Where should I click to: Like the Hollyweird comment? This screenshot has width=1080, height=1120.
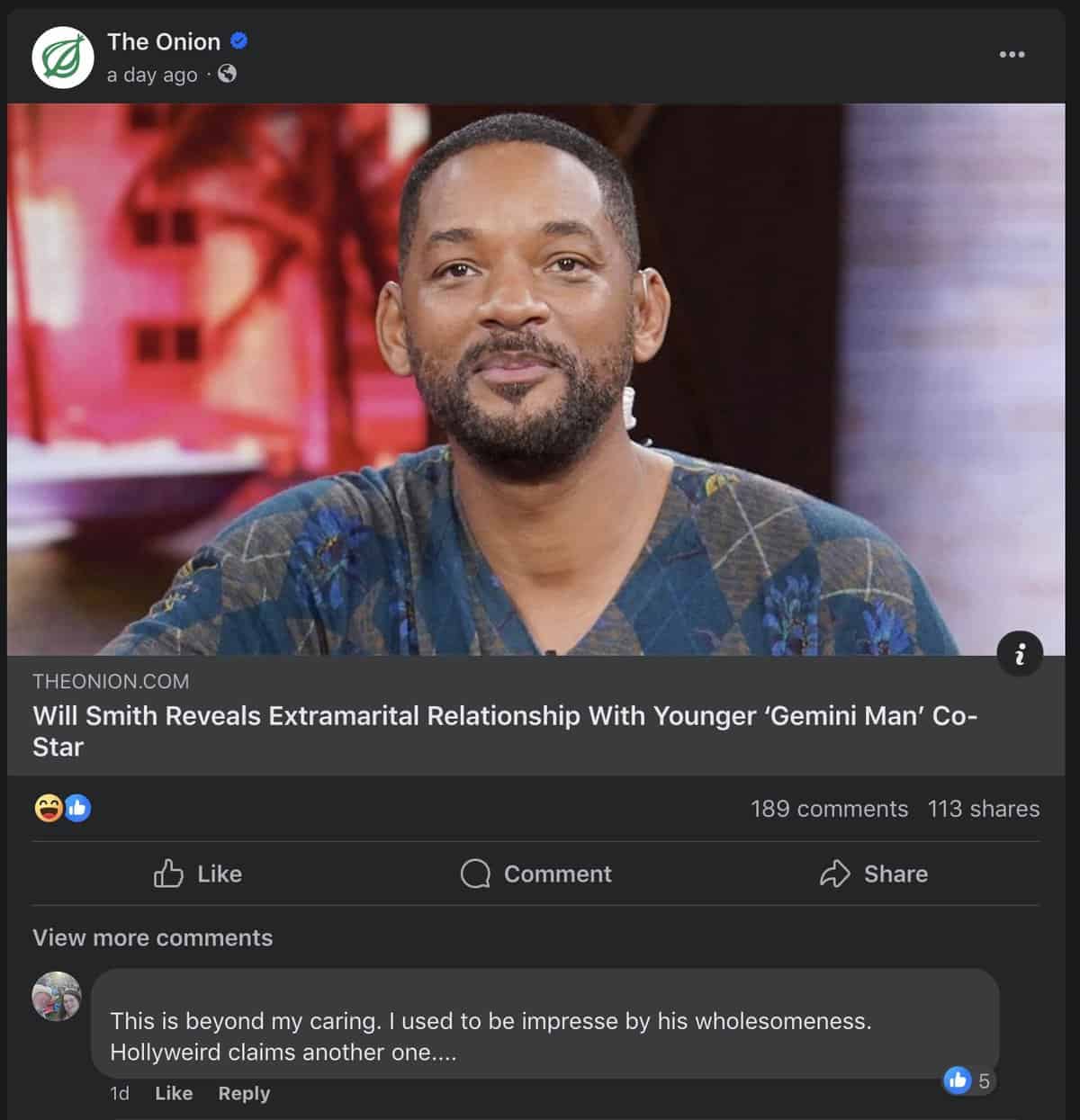(x=174, y=1093)
